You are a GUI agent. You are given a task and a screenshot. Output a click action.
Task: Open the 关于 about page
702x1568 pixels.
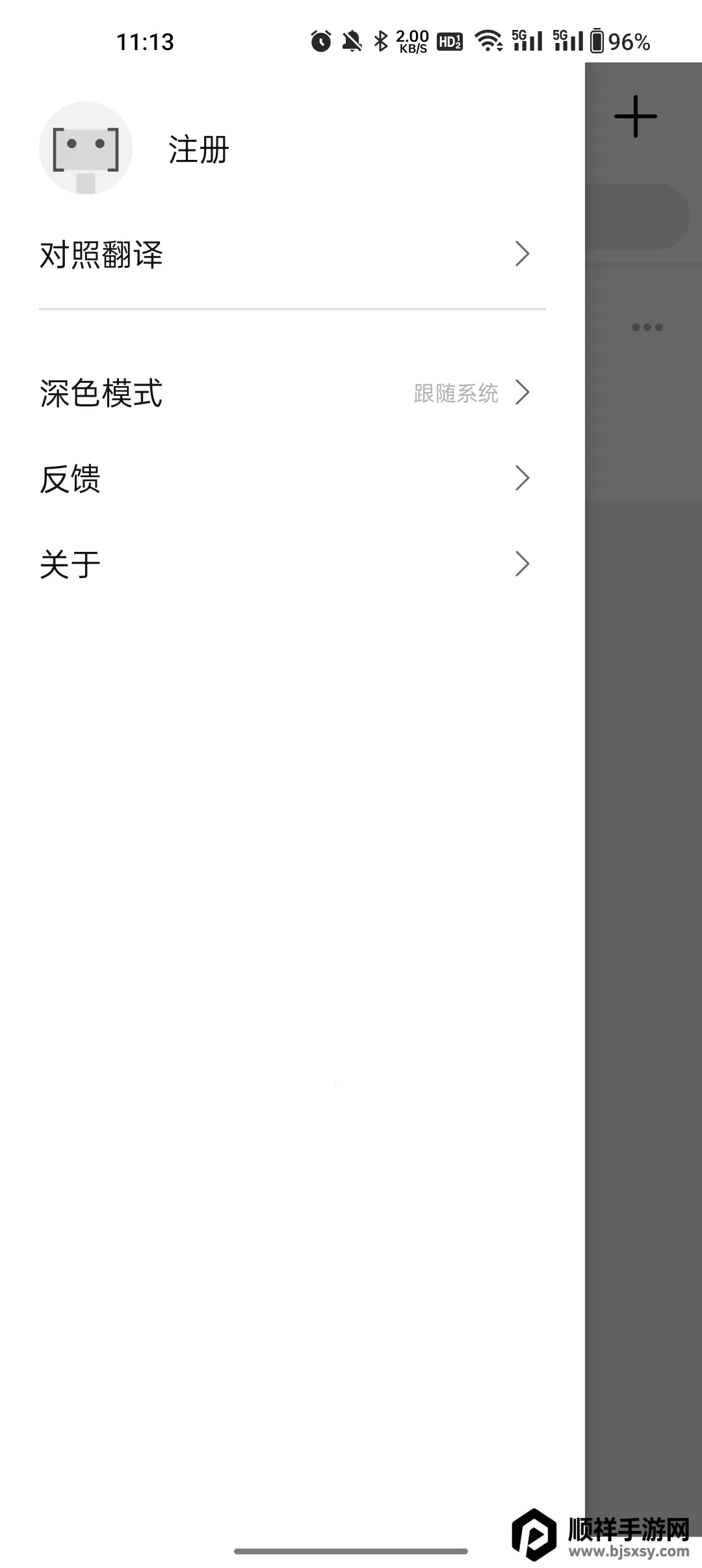point(286,564)
